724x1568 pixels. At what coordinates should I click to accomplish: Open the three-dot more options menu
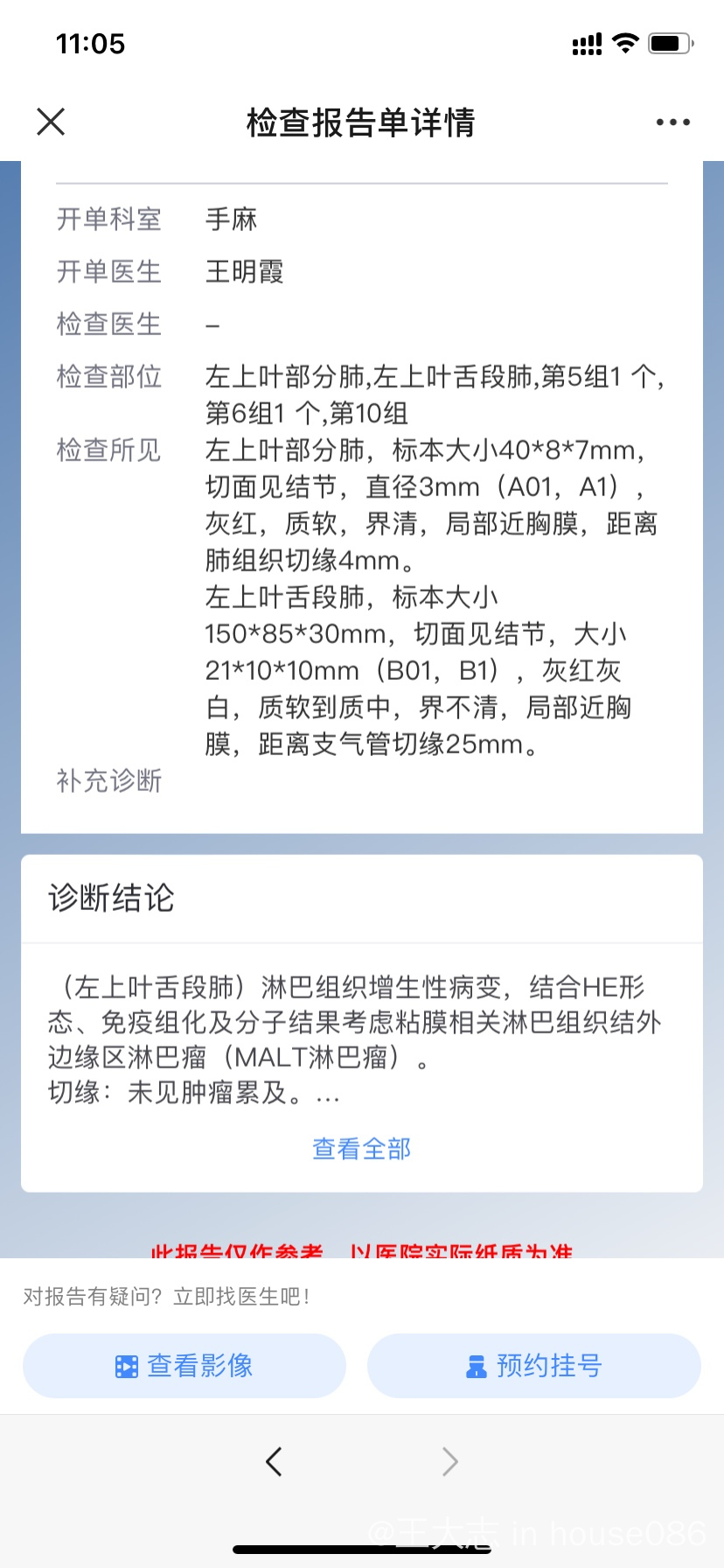tap(672, 122)
